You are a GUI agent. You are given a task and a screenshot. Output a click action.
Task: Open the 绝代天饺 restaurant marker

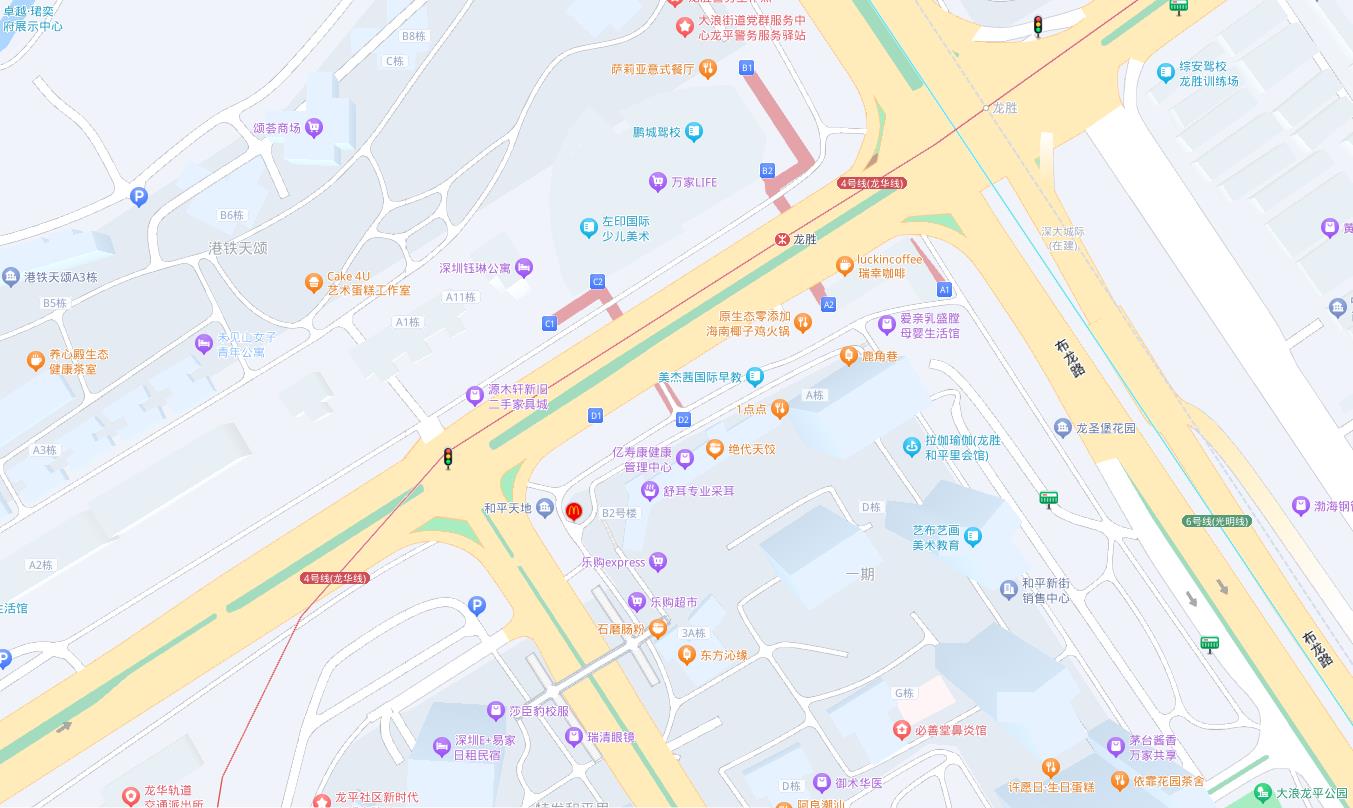pos(714,449)
